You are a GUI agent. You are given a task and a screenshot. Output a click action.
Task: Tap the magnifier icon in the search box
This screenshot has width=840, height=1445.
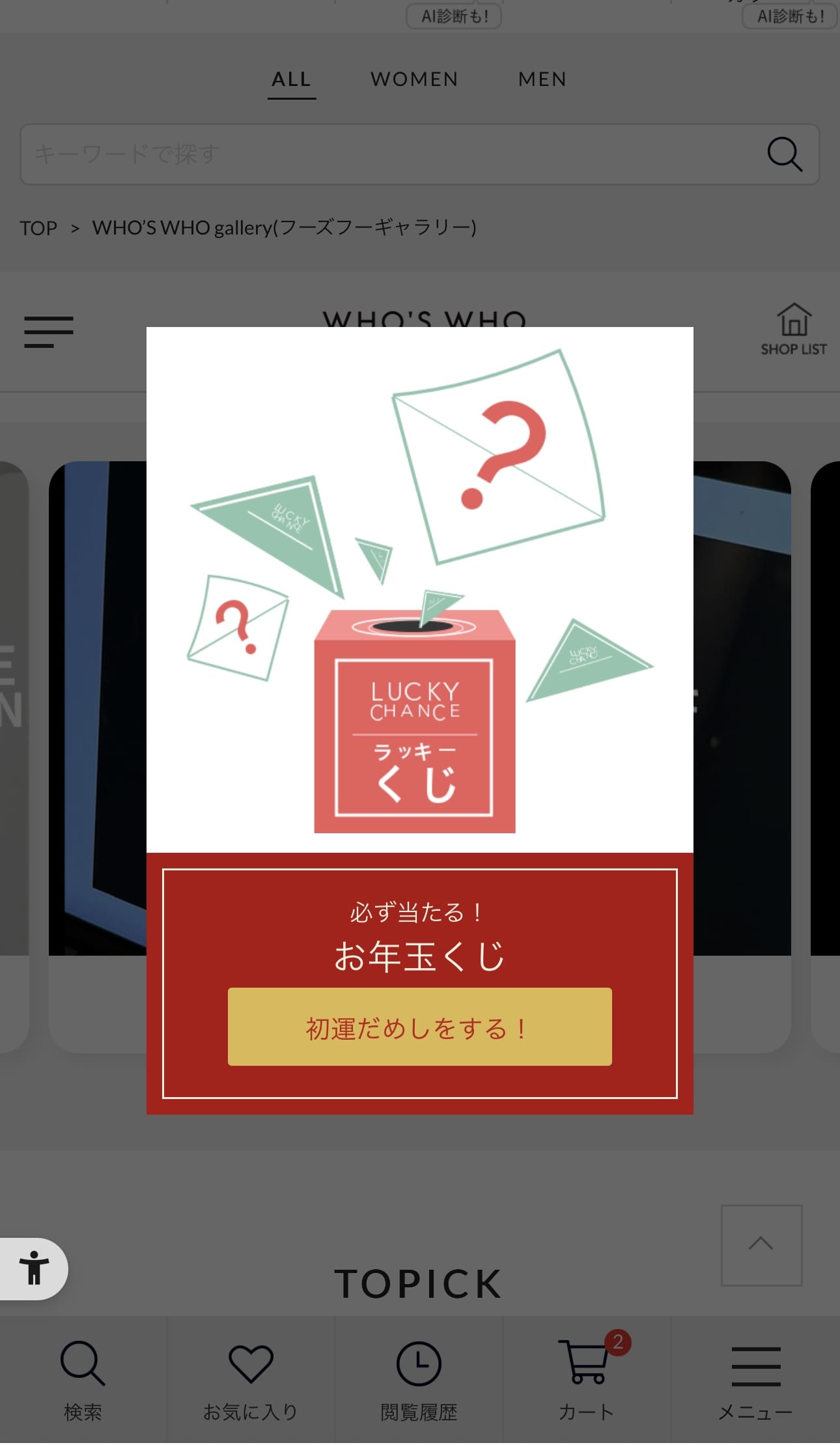point(784,154)
